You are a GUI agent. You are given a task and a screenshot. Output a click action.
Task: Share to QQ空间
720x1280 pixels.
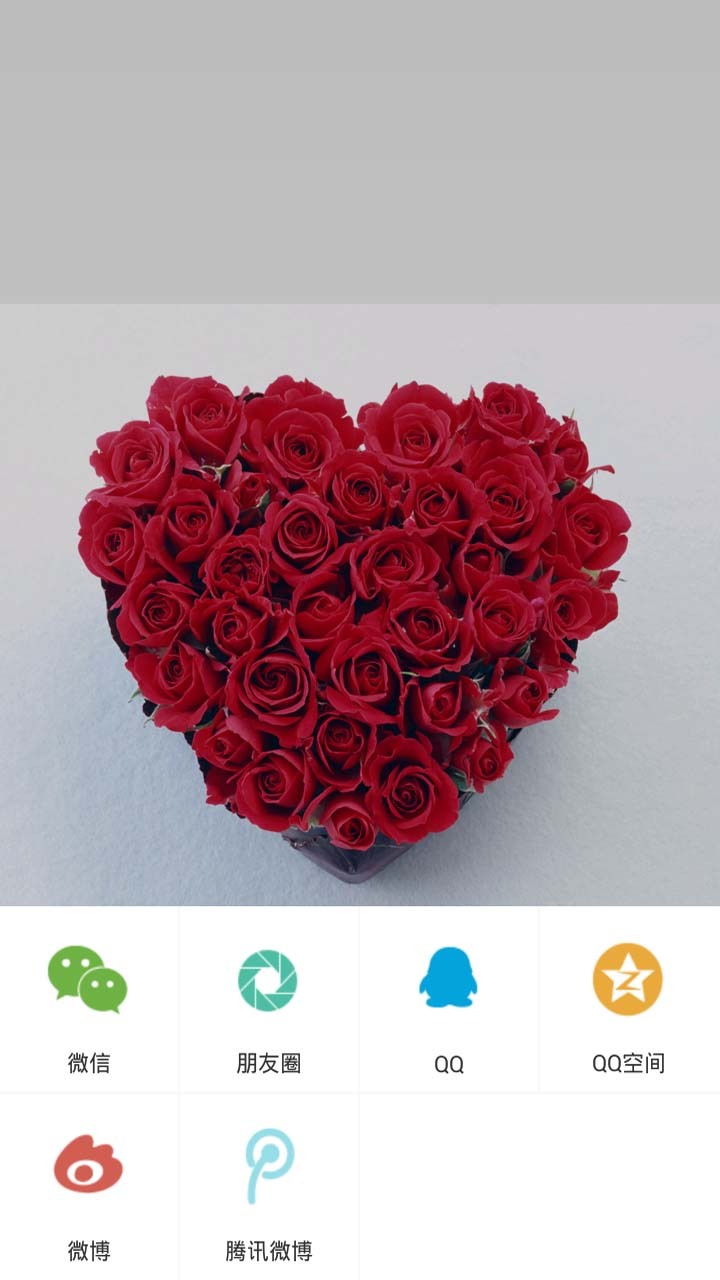click(x=628, y=998)
